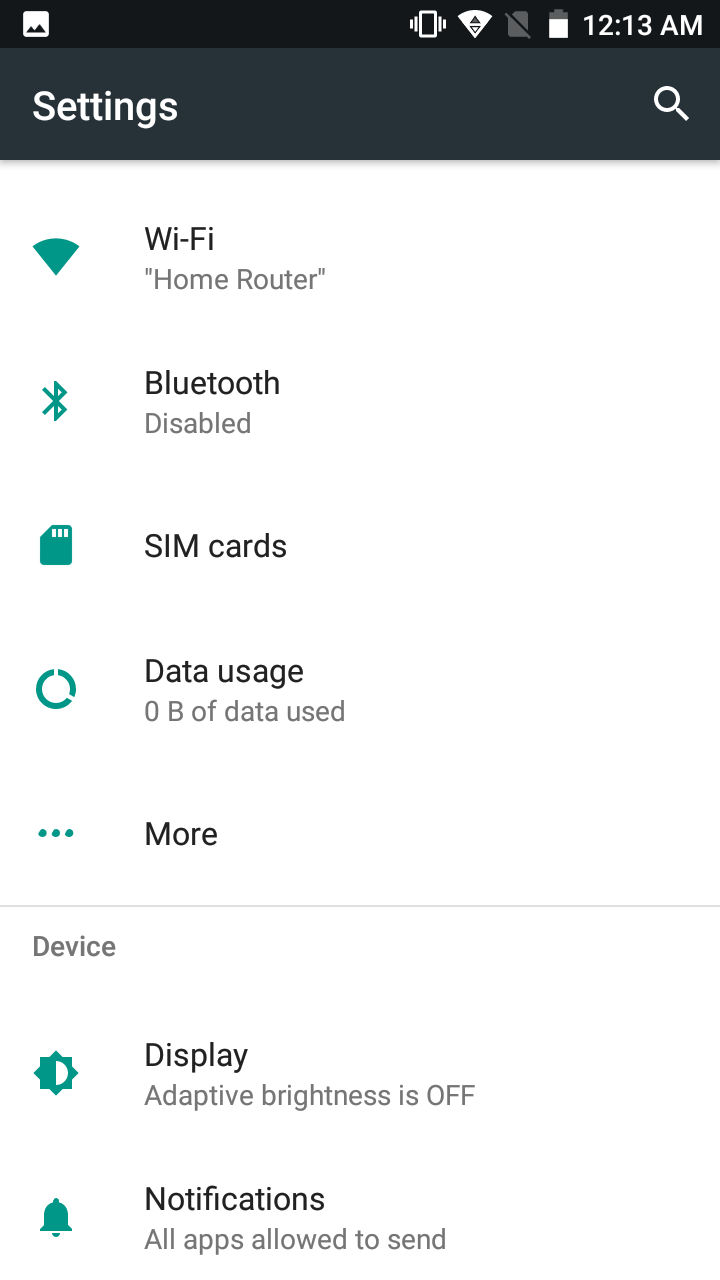Open Bluetooth settings
This screenshot has width=720, height=1280.
pyautogui.click(x=360, y=402)
